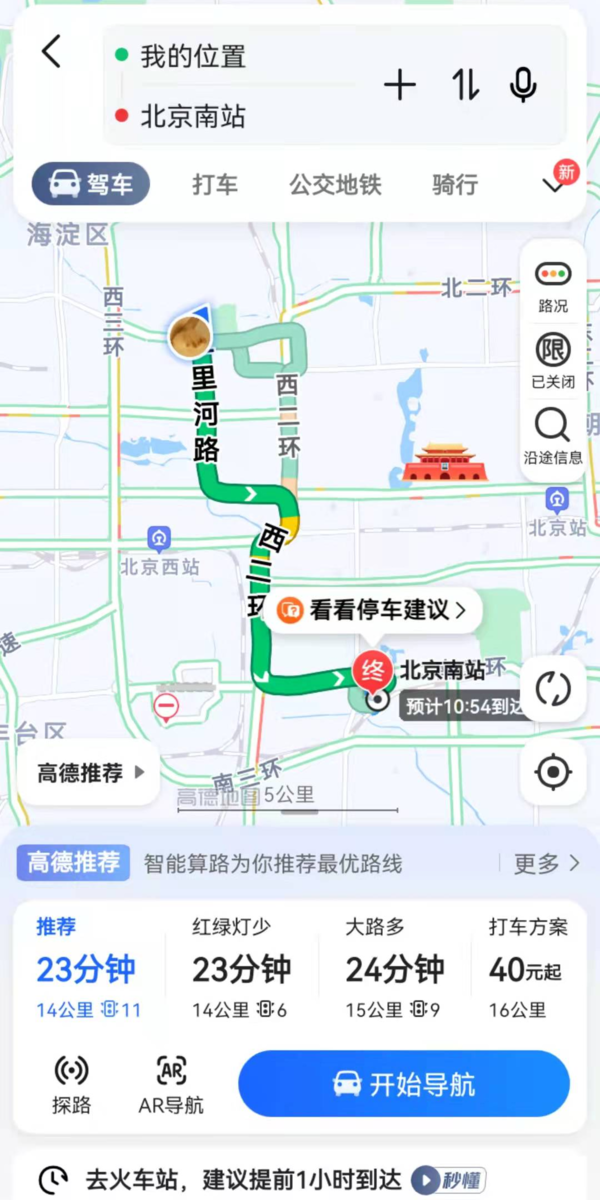Launch AR导航 mode

coord(171,1084)
